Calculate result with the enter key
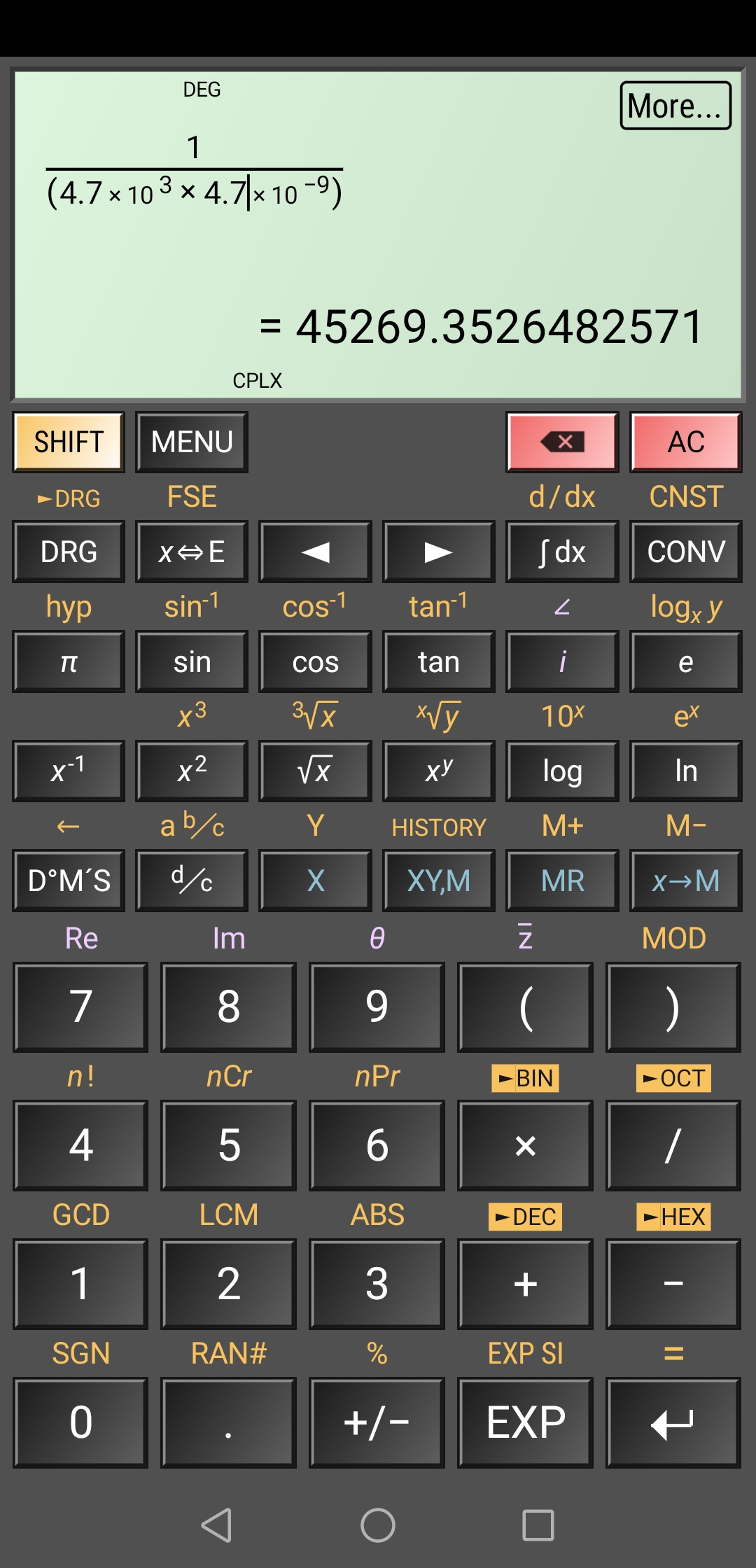The width and height of the screenshot is (756, 1568). pyautogui.click(x=673, y=1422)
